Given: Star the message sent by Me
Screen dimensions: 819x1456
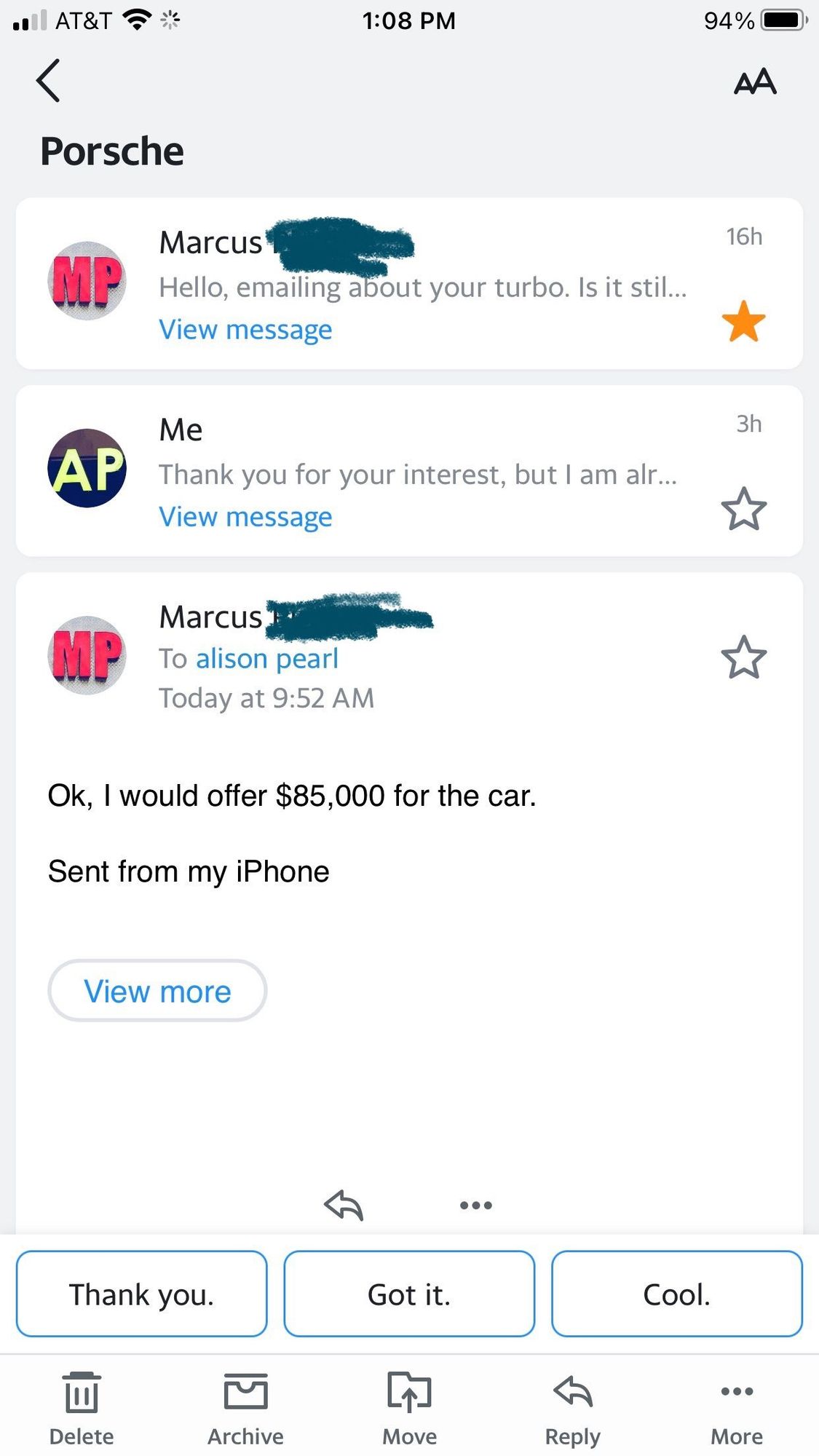Looking at the screenshot, I should [743, 508].
